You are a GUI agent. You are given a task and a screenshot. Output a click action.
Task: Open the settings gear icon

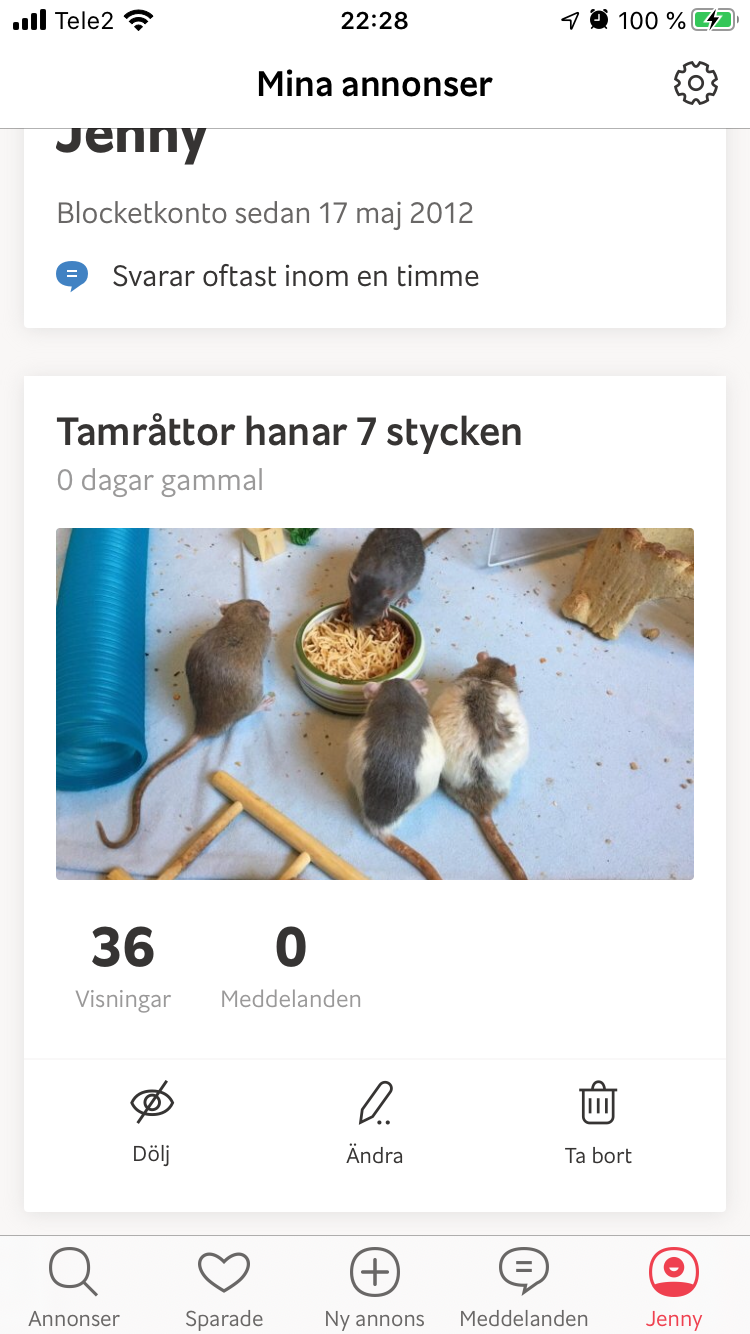695,83
